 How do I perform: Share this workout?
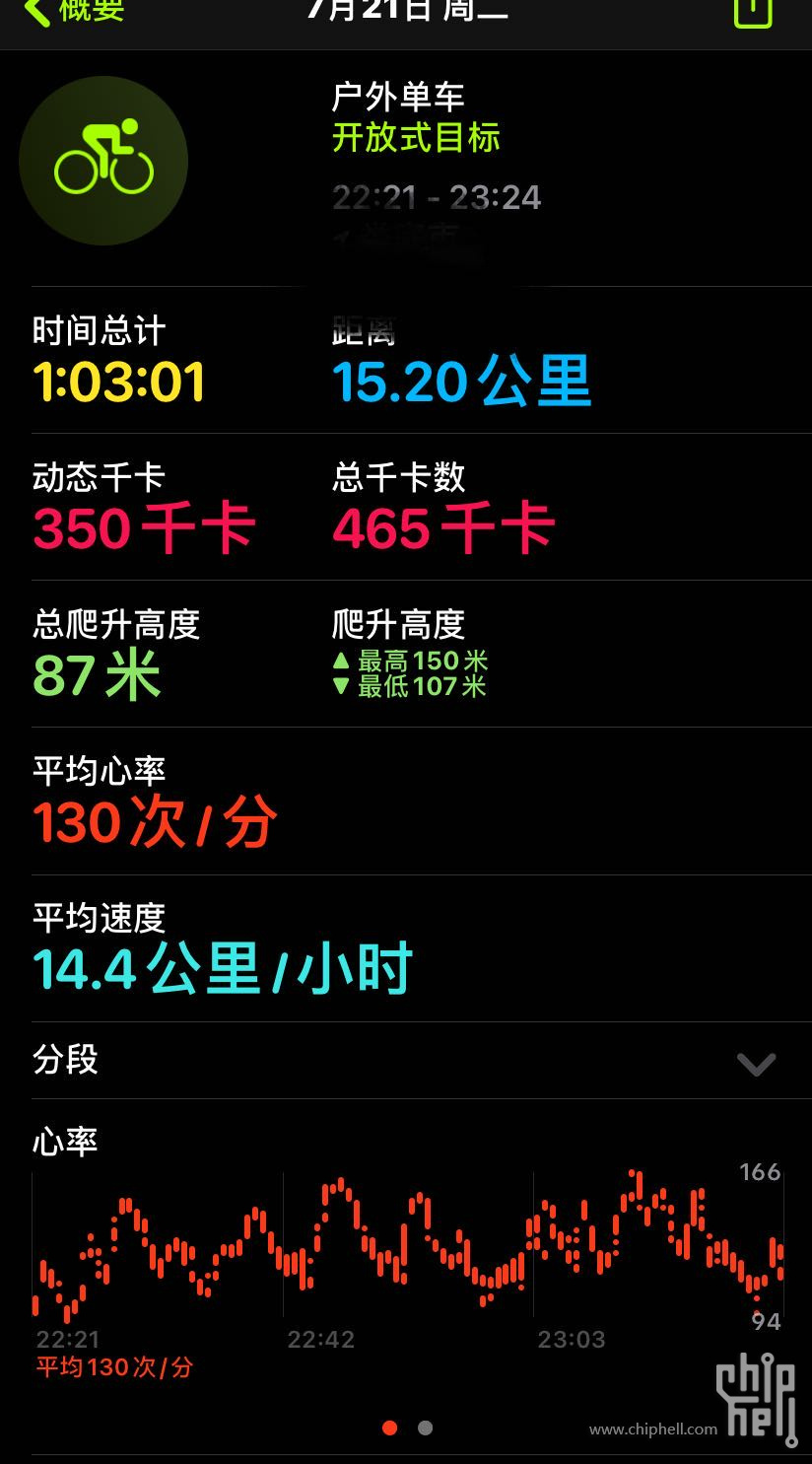point(753,12)
